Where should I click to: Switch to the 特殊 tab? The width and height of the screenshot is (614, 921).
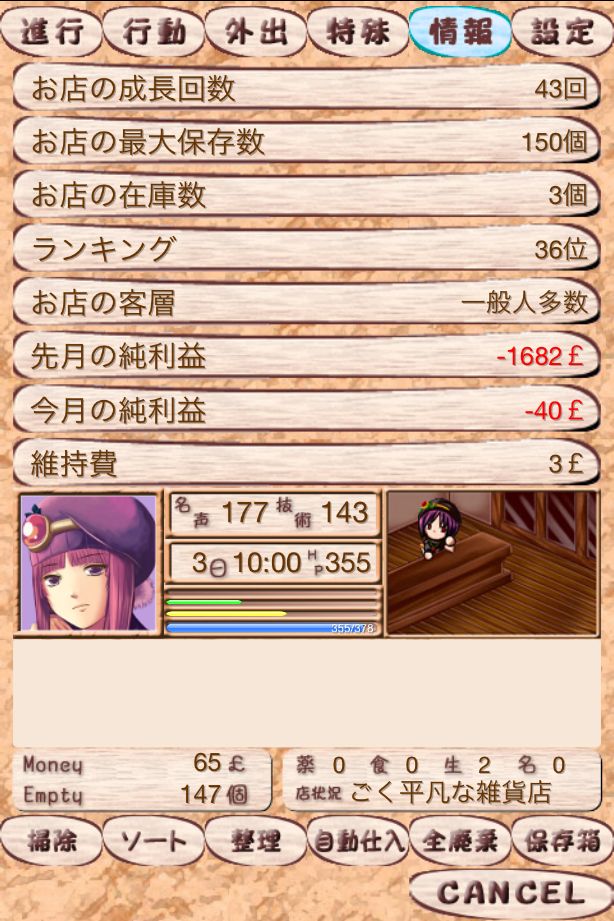[x=357, y=32]
